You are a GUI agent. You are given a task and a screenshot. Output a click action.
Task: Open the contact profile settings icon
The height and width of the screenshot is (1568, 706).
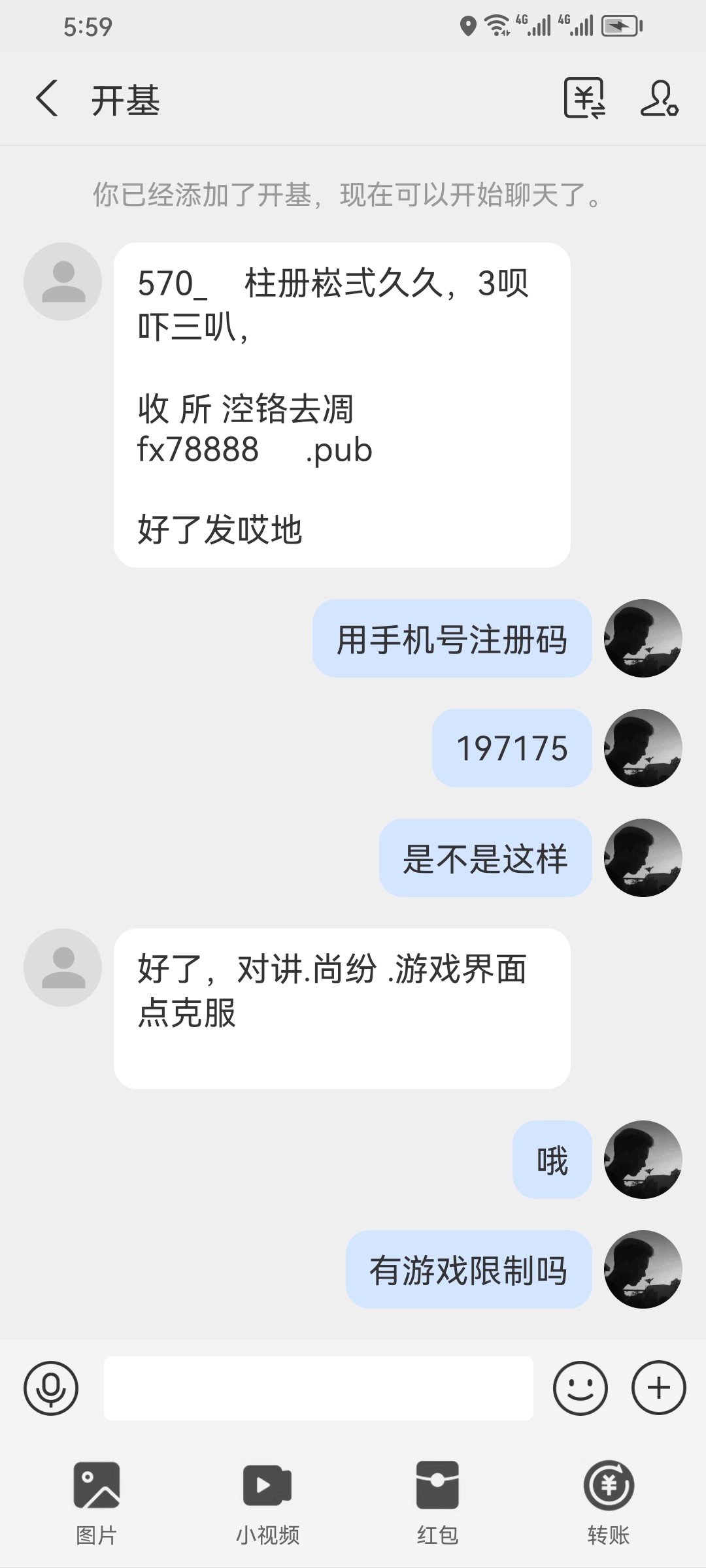[x=659, y=99]
